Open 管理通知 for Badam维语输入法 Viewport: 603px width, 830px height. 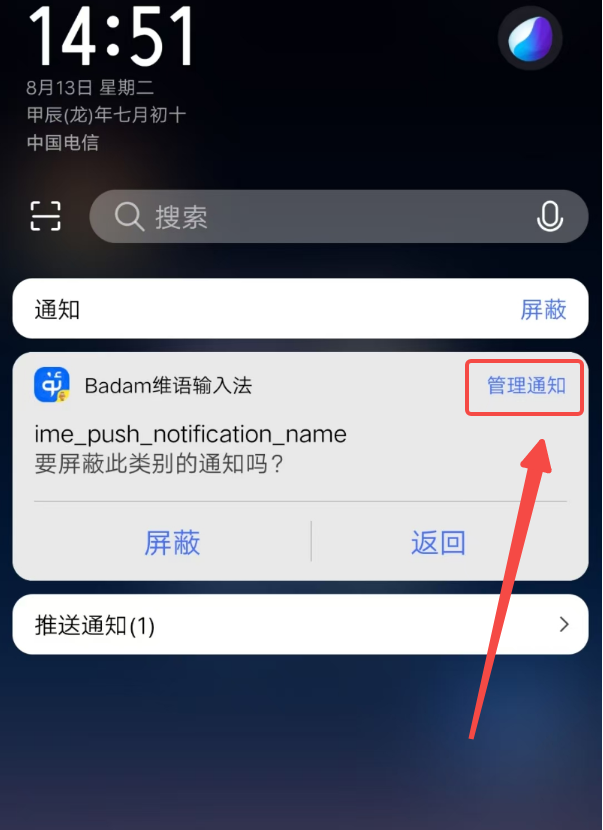[526, 385]
